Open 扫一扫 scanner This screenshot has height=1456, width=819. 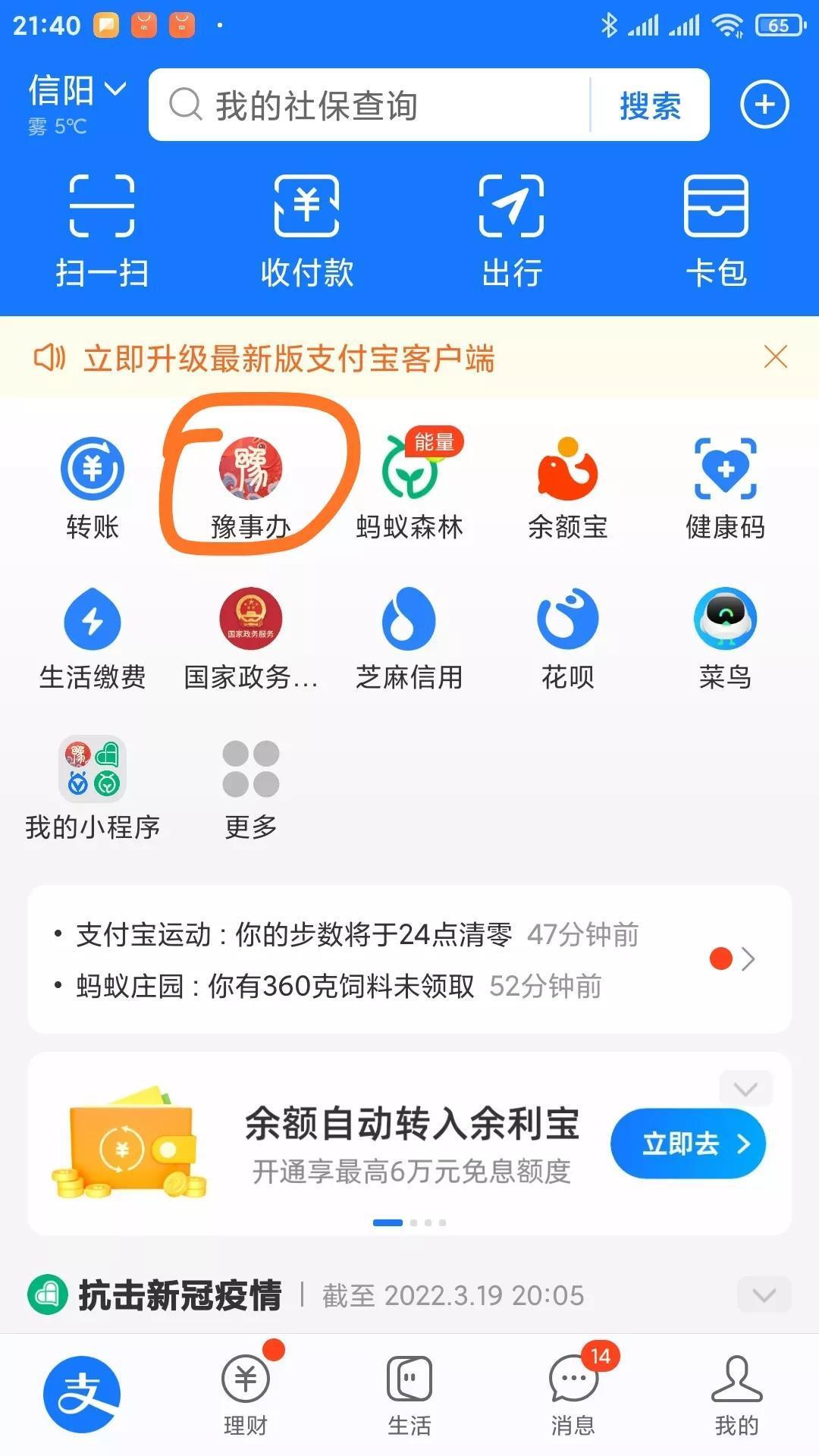pos(102,231)
